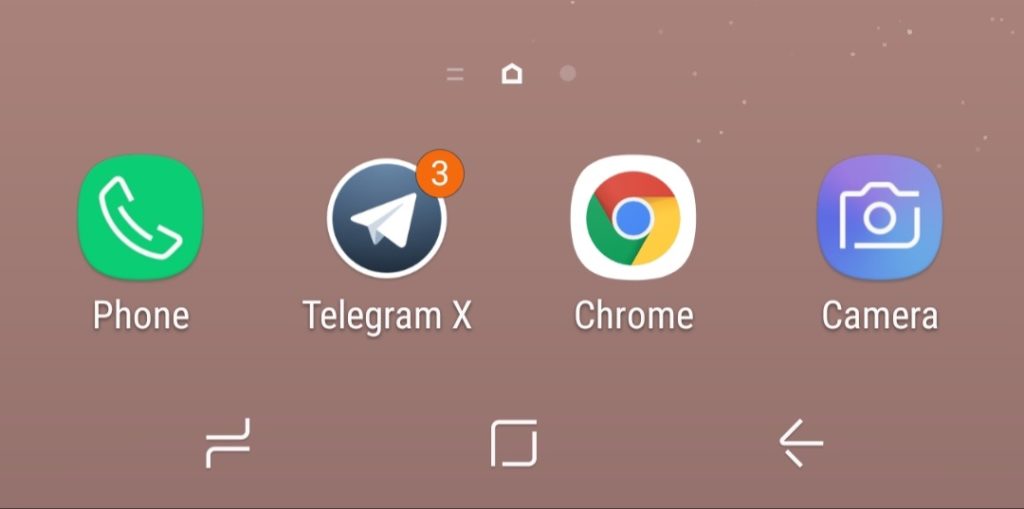The width and height of the screenshot is (1024, 509).
Task: Jump to the right page indicator dot
Action: (567, 74)
